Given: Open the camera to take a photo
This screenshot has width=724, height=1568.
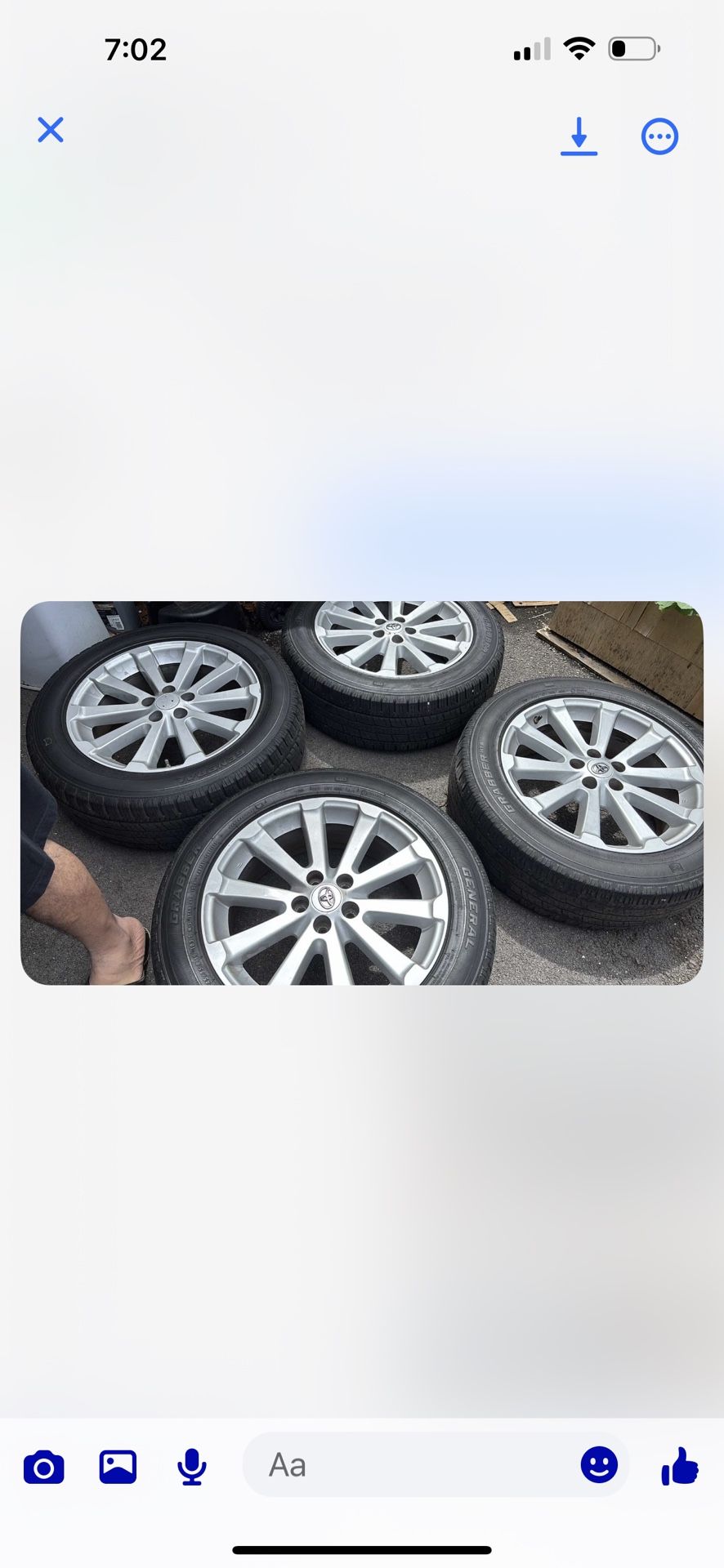Looking at the screenshot, I should [44, 1468].
